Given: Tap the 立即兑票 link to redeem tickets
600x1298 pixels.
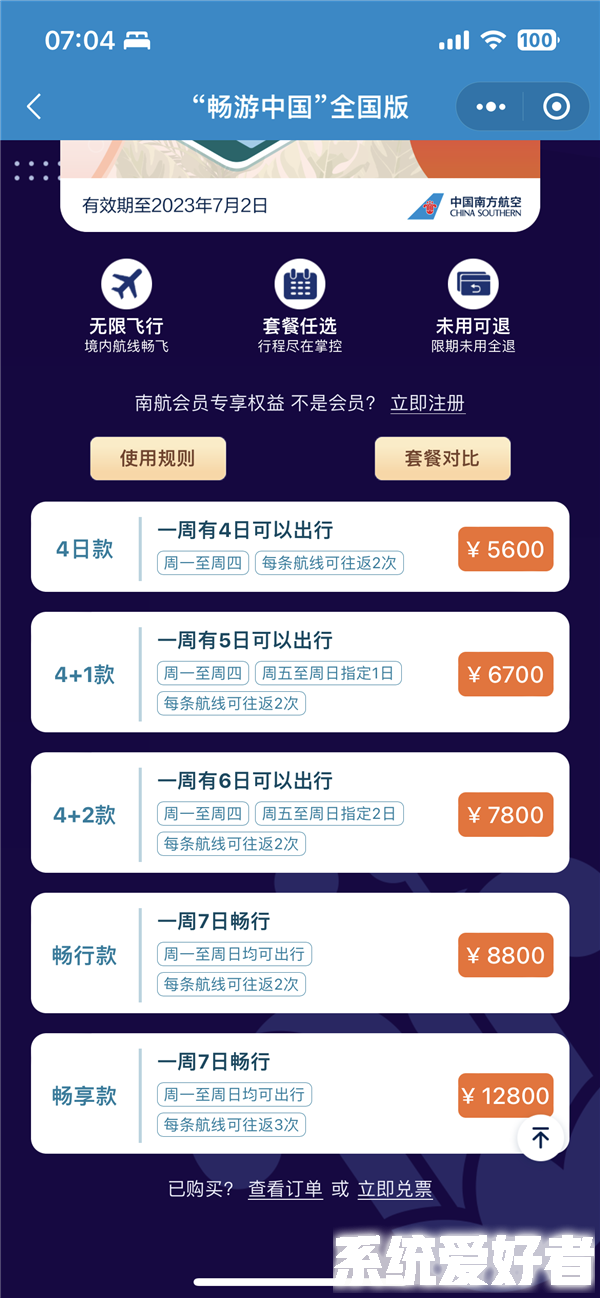Looking at the screenshot, I should coord(395,1189).
